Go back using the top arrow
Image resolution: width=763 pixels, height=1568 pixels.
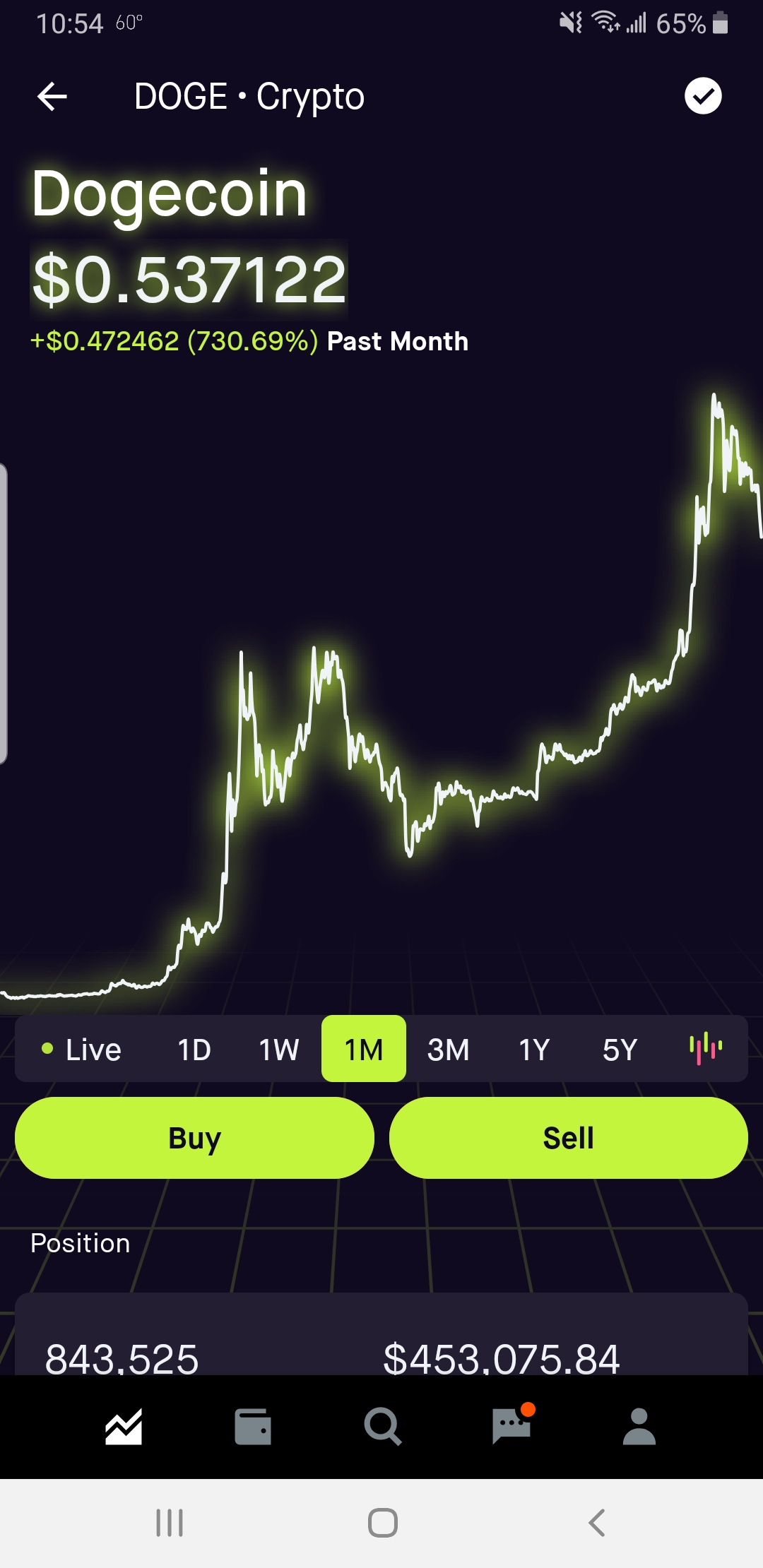[x=52, y=97]
